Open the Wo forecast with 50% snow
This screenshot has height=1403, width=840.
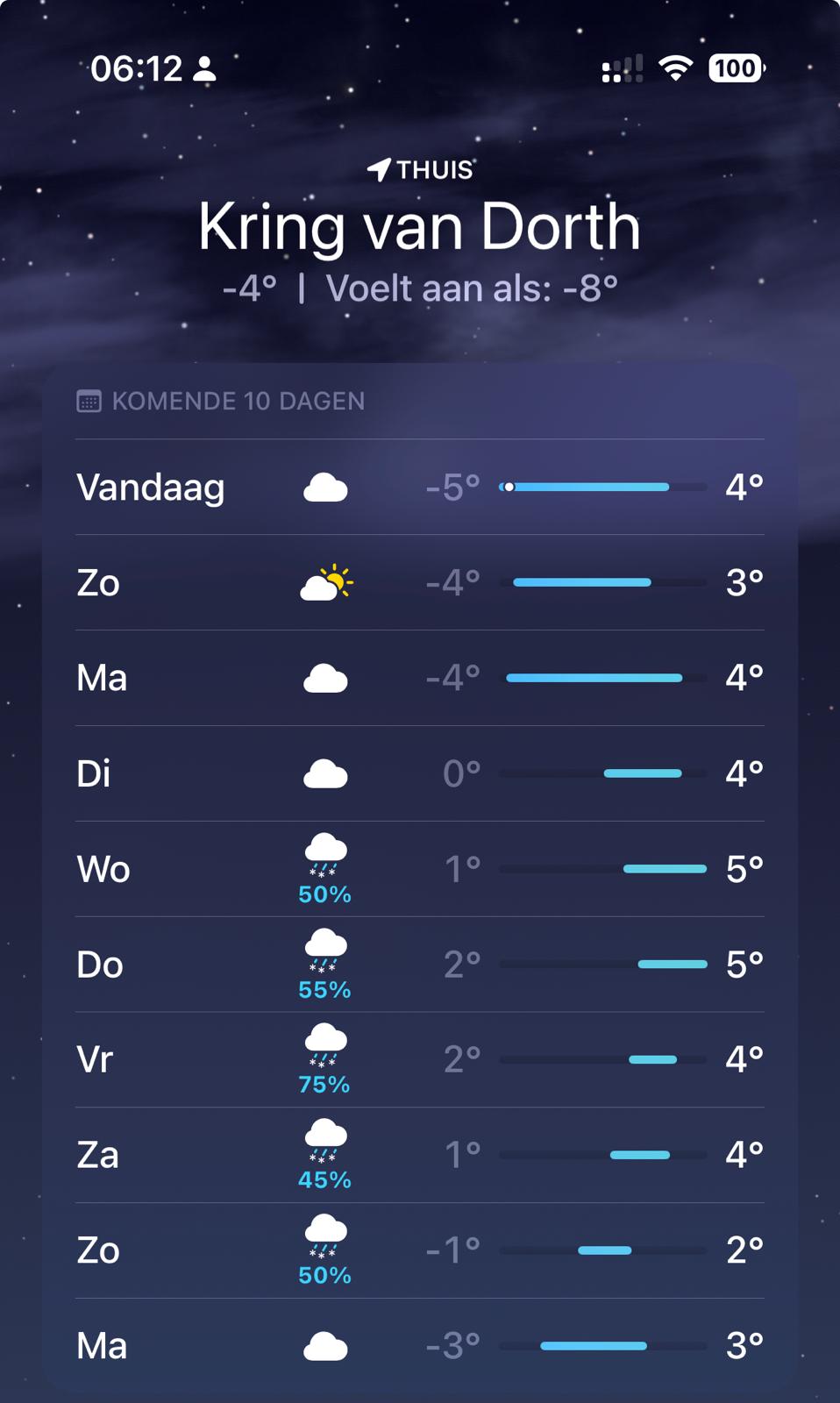coord(419,869)
